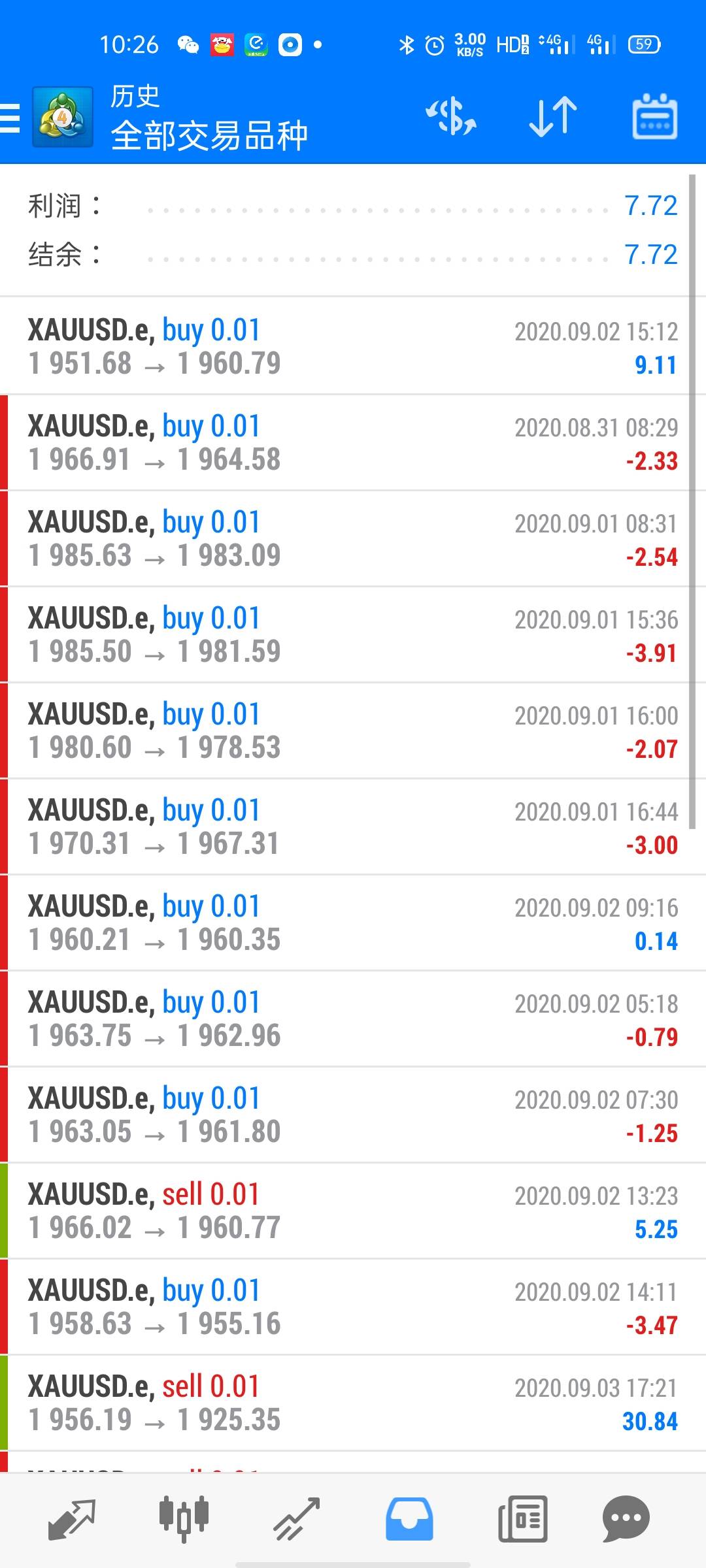The width and height of the screenshot is (706, 1568).
Task: Open the trade with 0.14 profit
Action: pyautogui.click(x=353, y=923)
